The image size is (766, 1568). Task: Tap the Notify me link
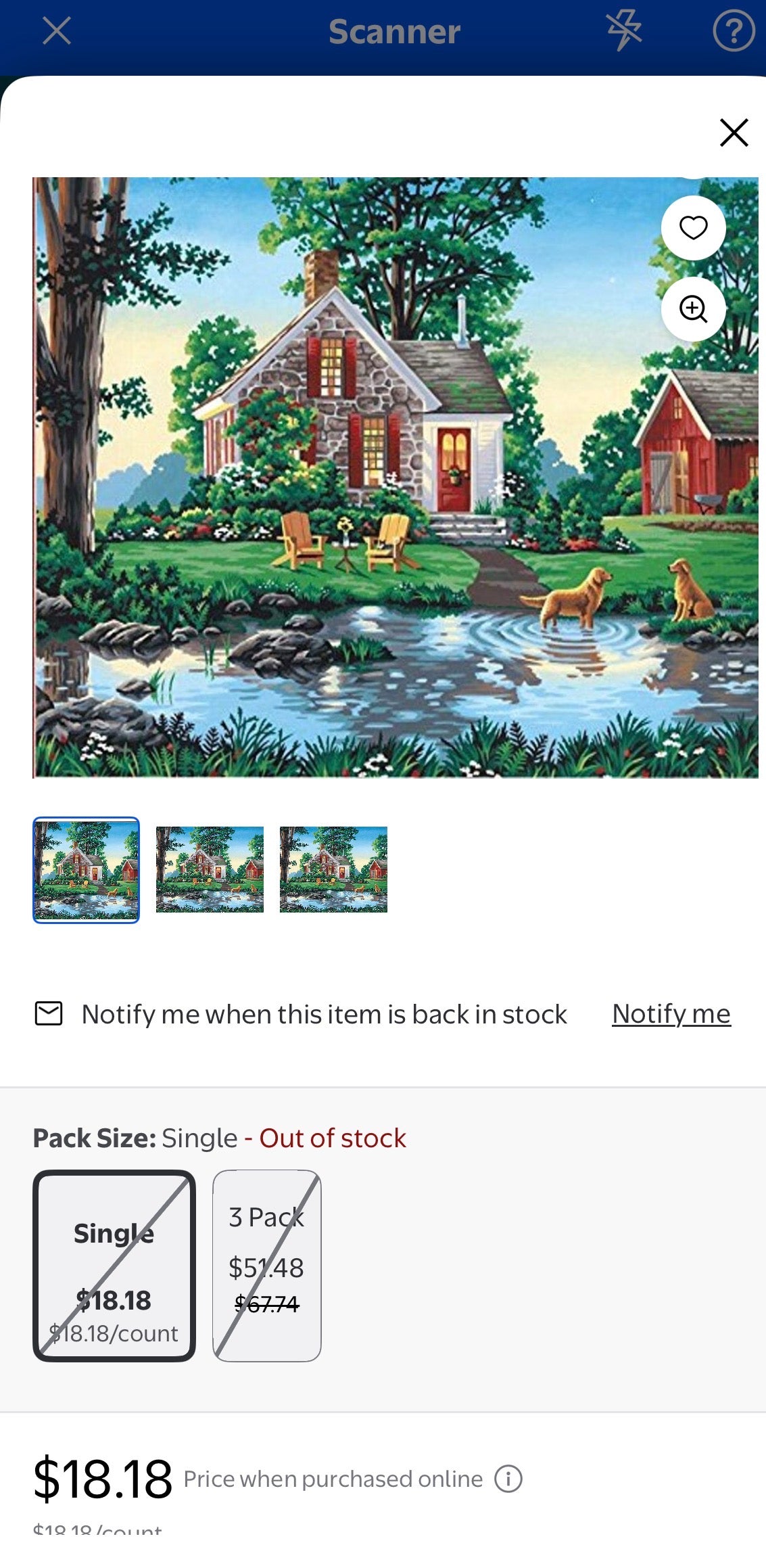671,1014
